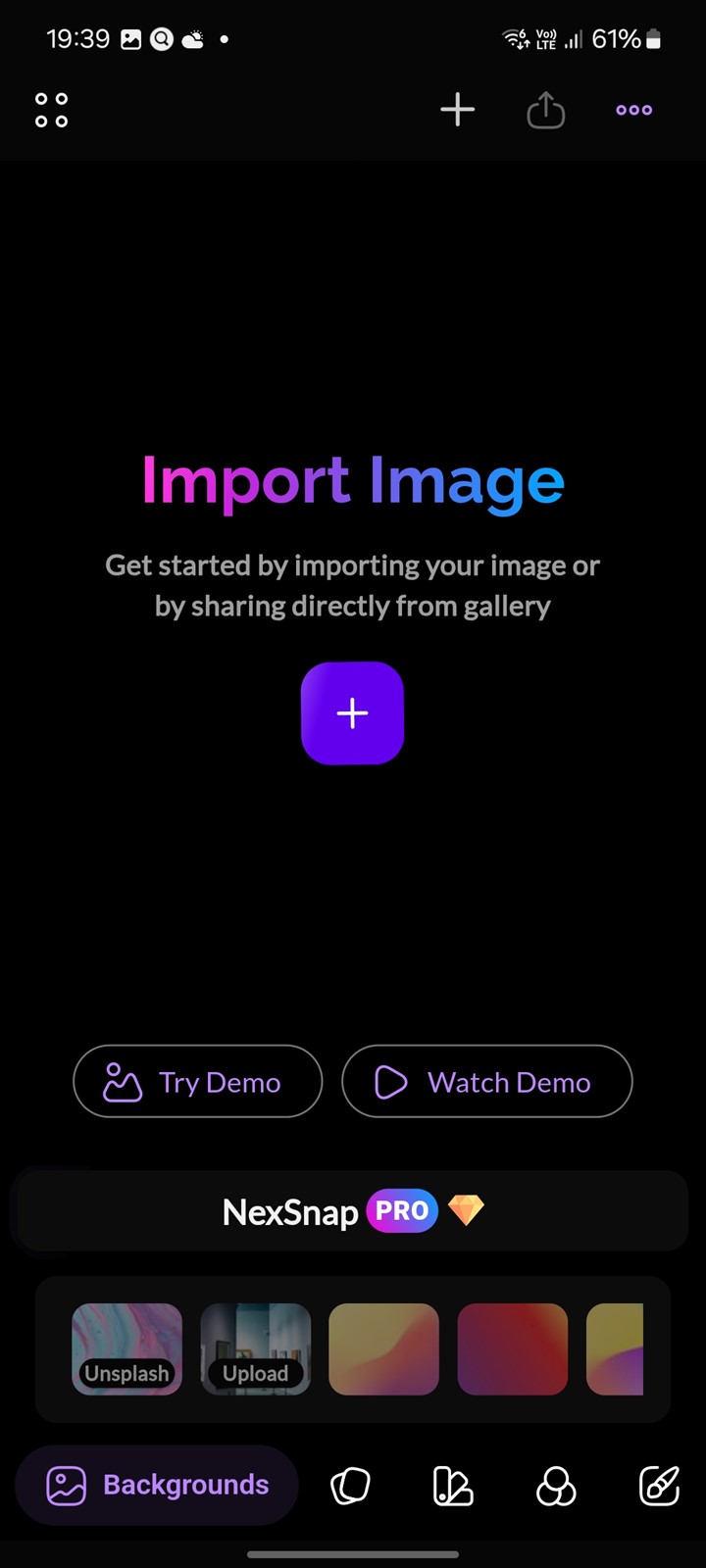Tap the purple import image button

pos(352,712)
